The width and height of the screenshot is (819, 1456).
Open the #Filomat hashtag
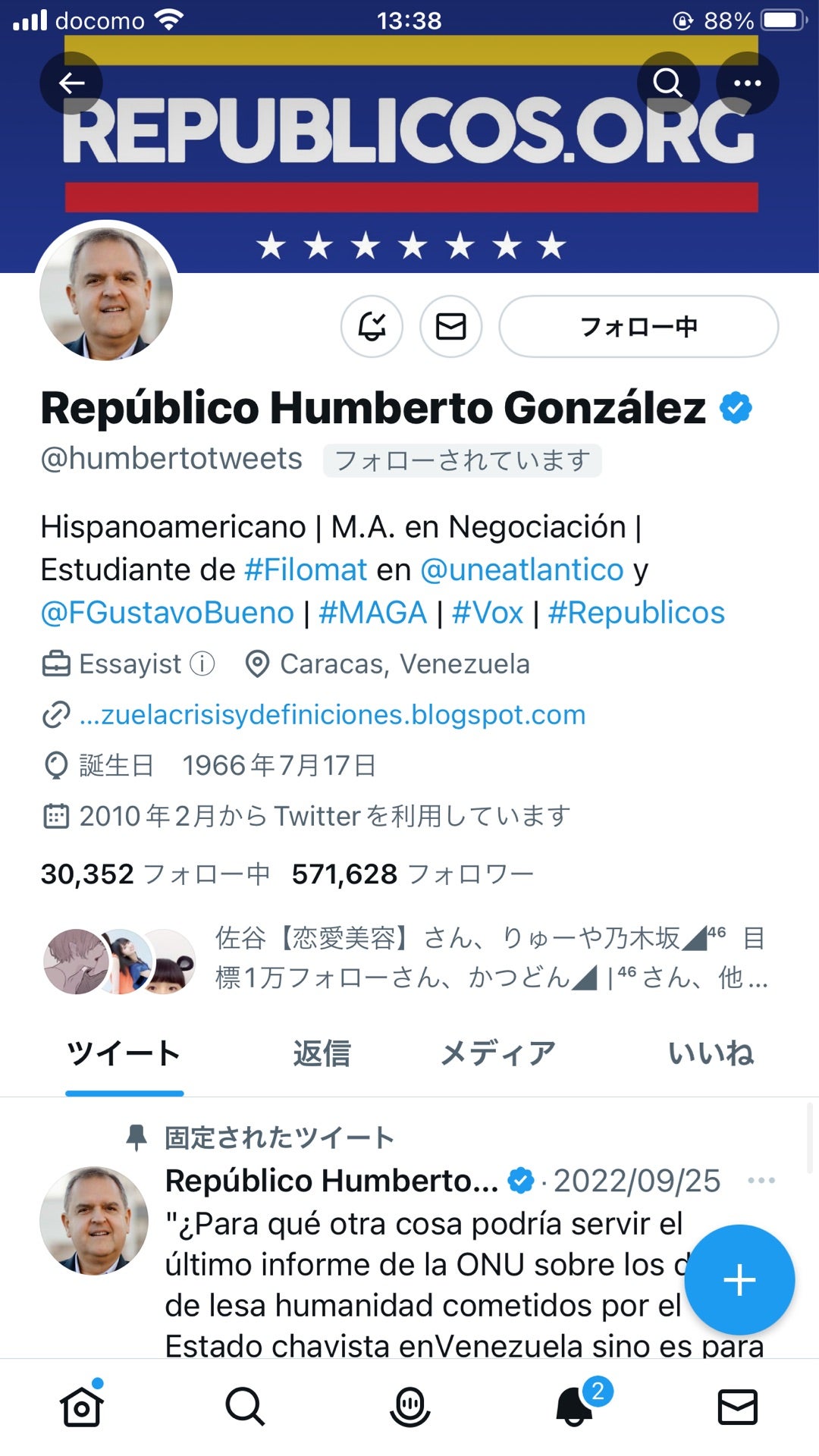[306, 570]
